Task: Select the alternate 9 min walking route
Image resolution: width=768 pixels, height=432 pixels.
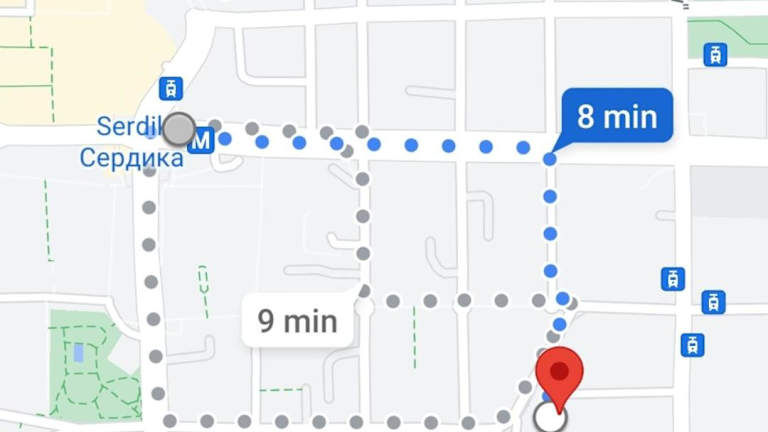Action: click(x=297, y=321)
